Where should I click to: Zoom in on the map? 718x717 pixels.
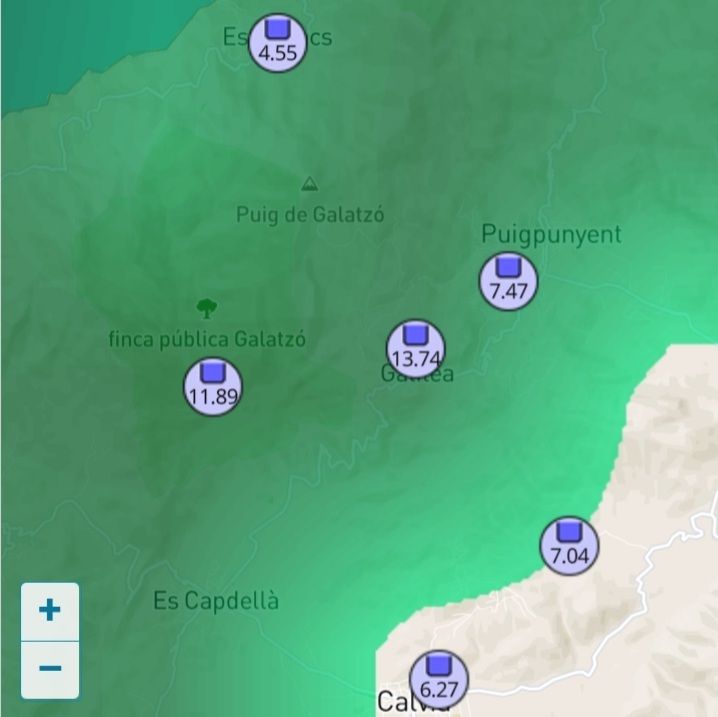pos(50,610)
